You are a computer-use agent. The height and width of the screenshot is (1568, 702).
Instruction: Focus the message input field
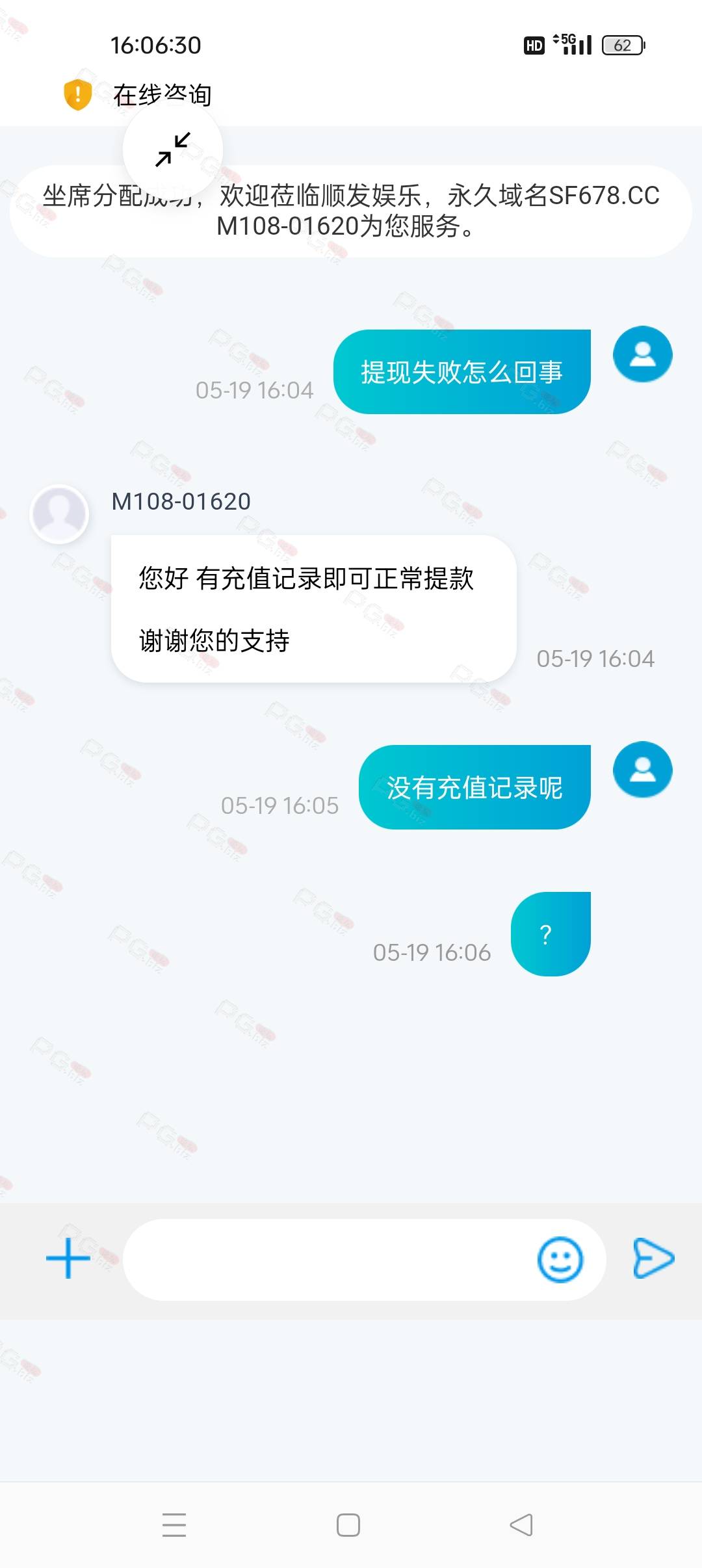click(325, 1259)
